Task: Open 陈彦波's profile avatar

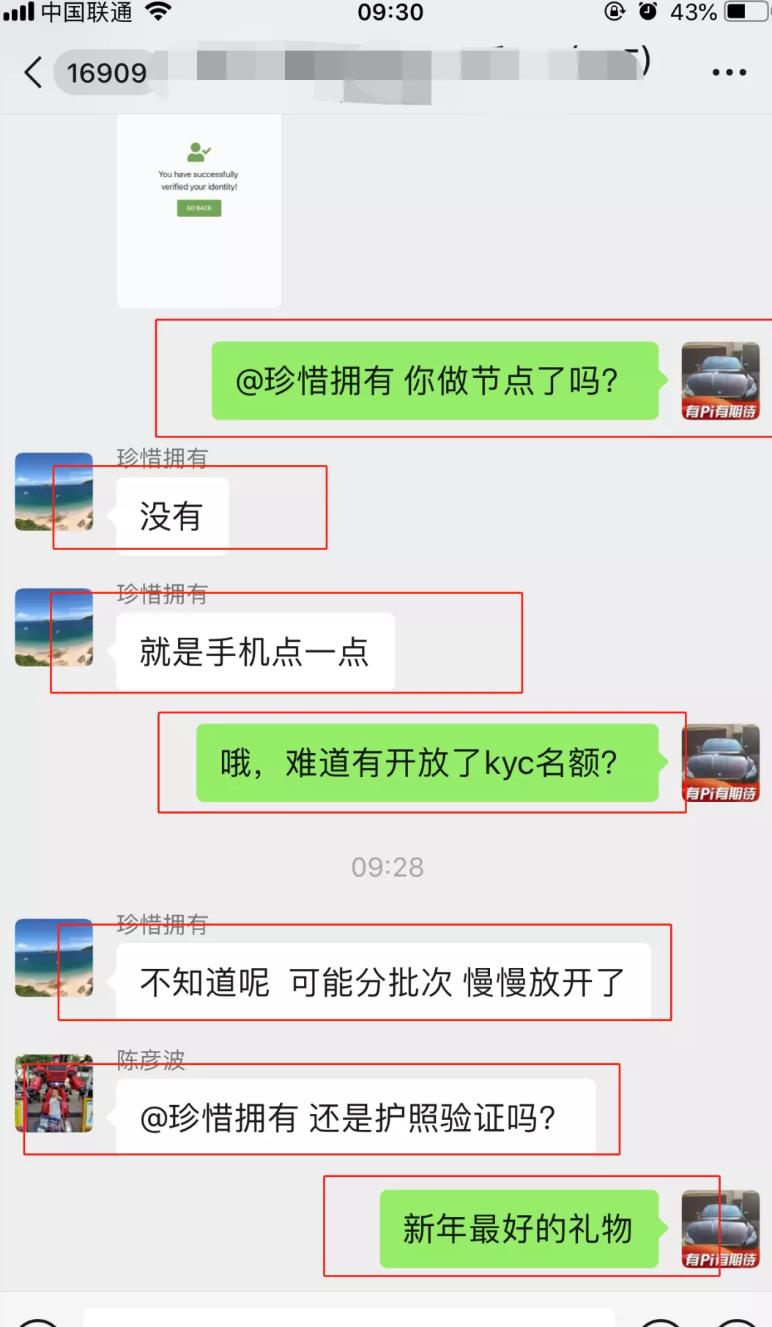Action: (x=54, y=1093)
